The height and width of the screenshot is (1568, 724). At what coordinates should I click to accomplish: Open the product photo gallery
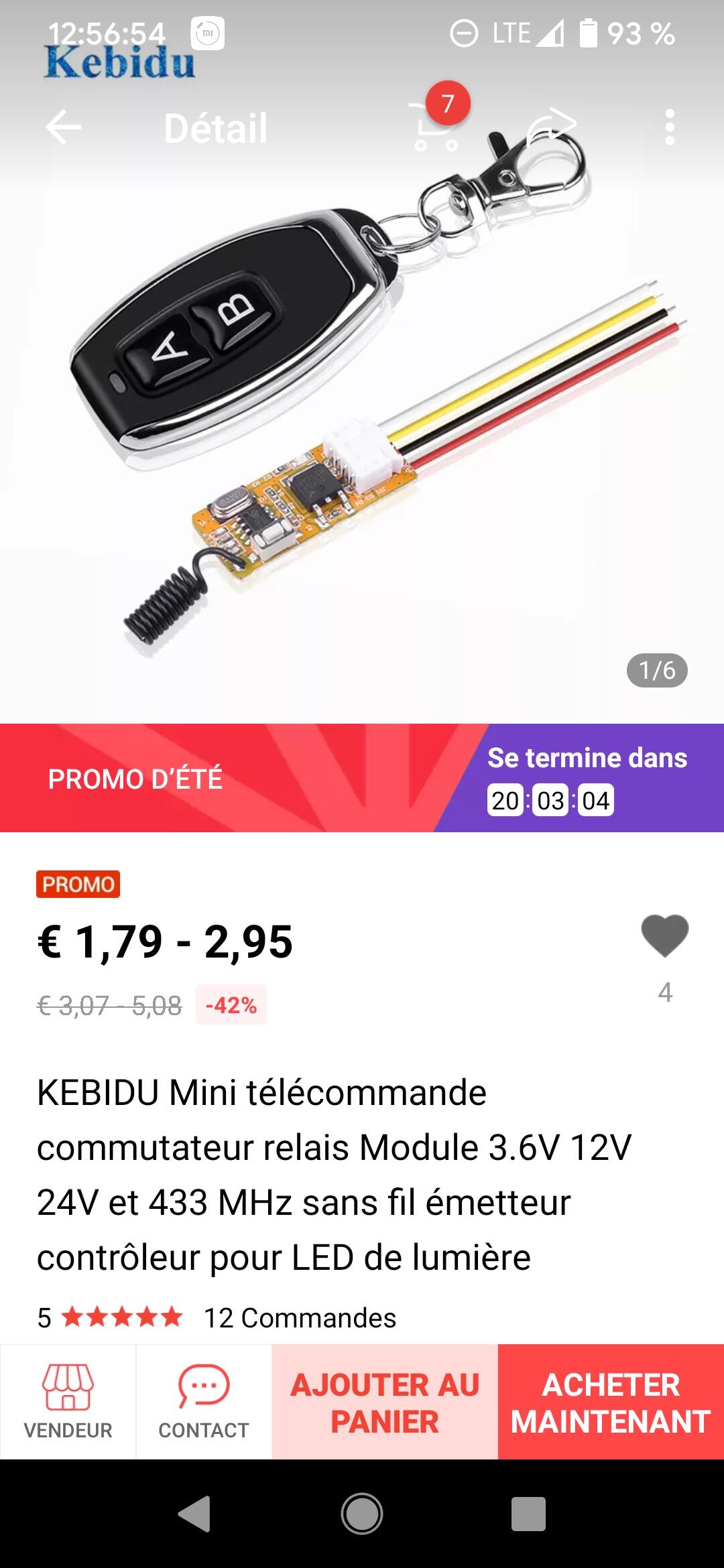[362, 402]
